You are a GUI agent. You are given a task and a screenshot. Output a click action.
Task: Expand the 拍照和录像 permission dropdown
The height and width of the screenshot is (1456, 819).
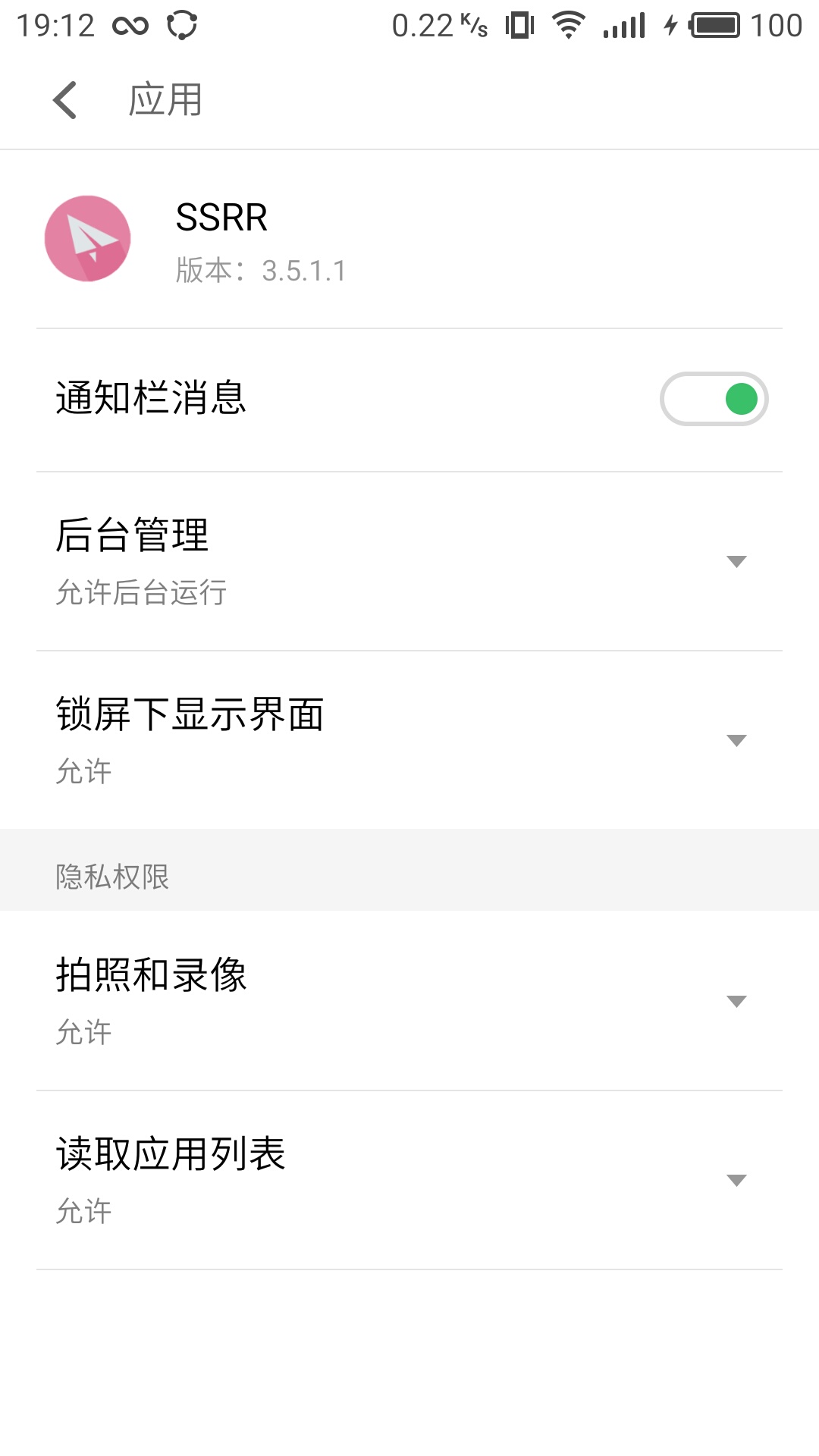tap(736, 1001)
